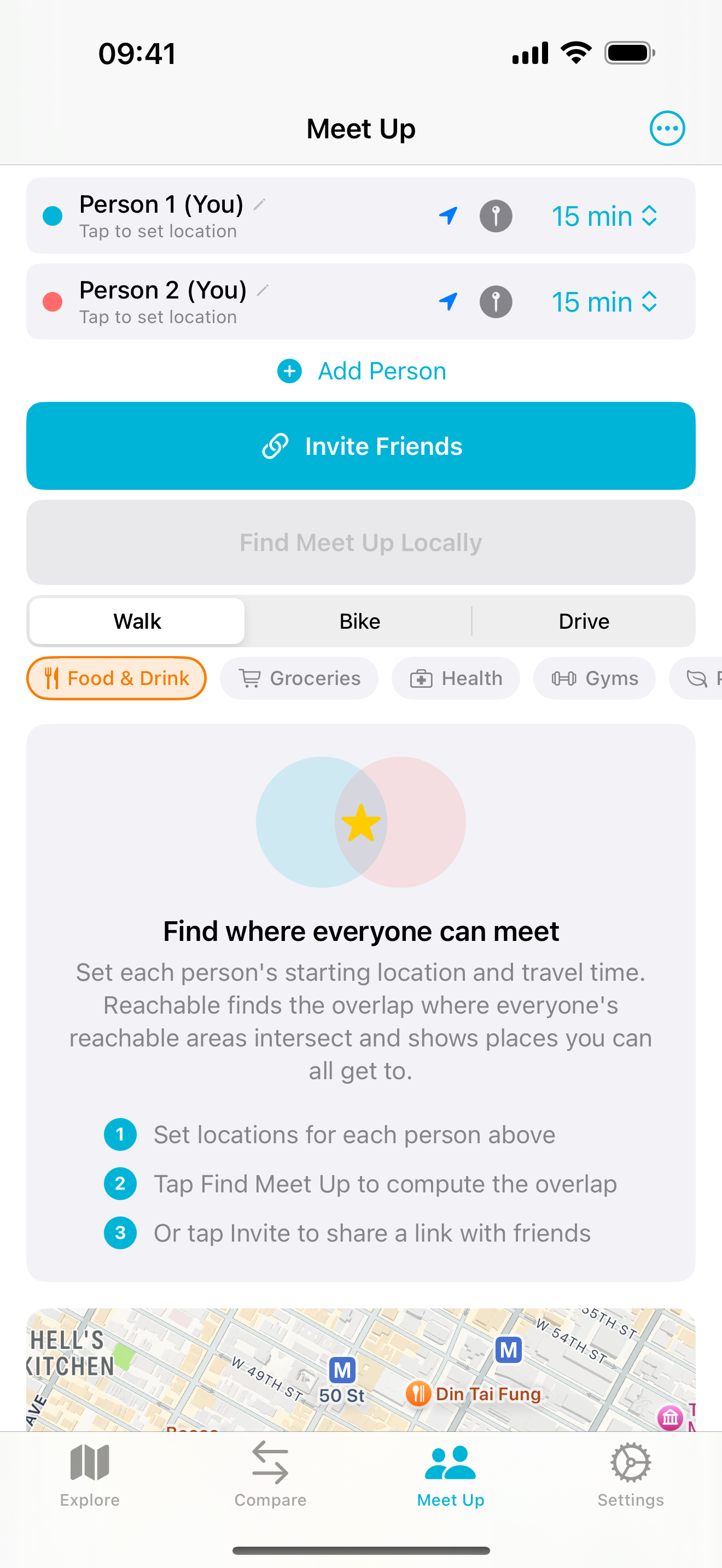Image resolution: width=722 pixels, height=1568 pixels.
Task: Select the Food & Drink filter chip
Action: tap(117, 678)
